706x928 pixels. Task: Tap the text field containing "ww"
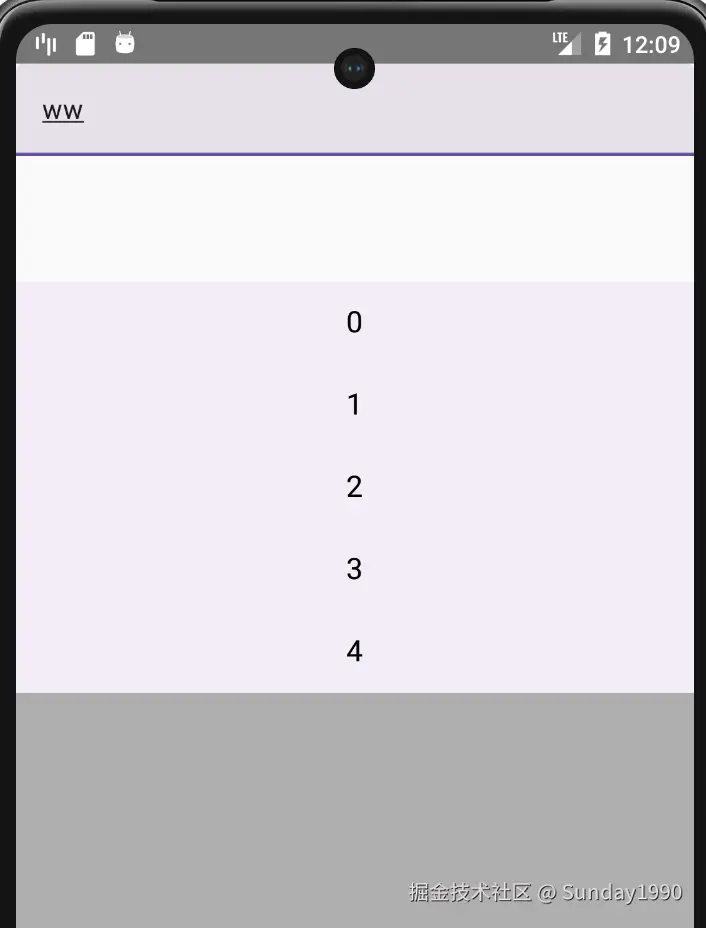pos(354,111)
